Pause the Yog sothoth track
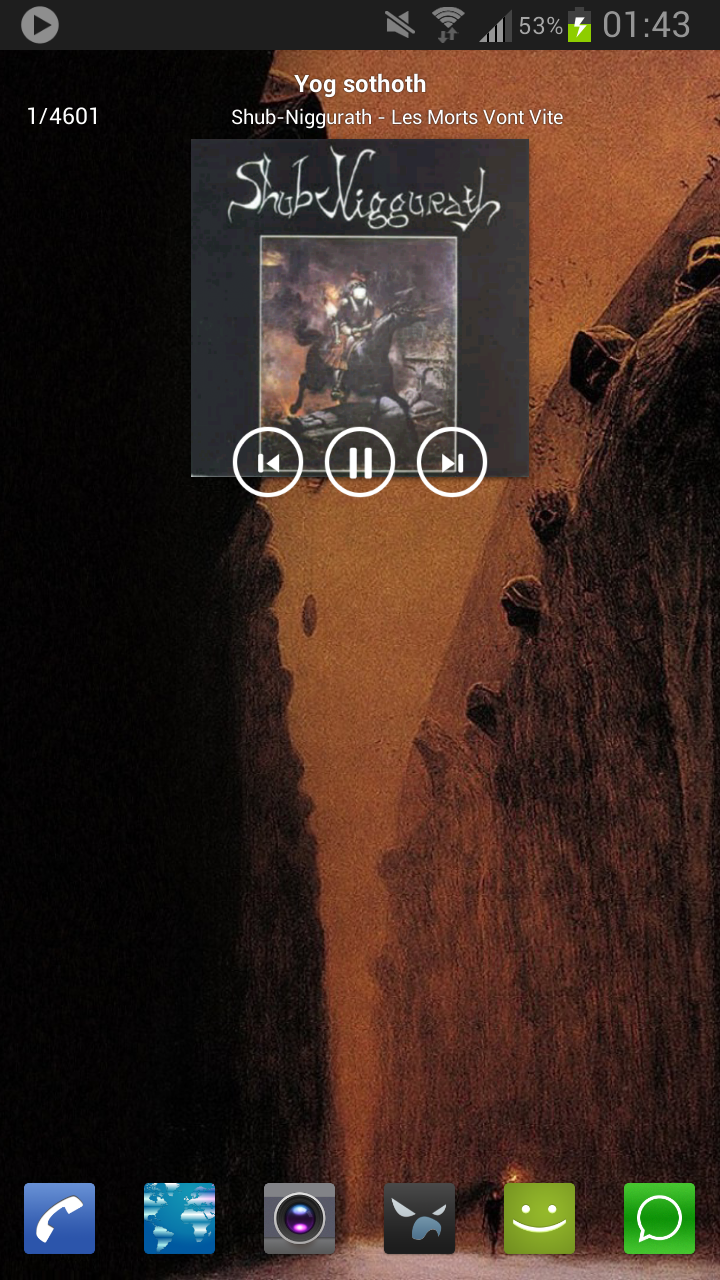 pos(360,462)
